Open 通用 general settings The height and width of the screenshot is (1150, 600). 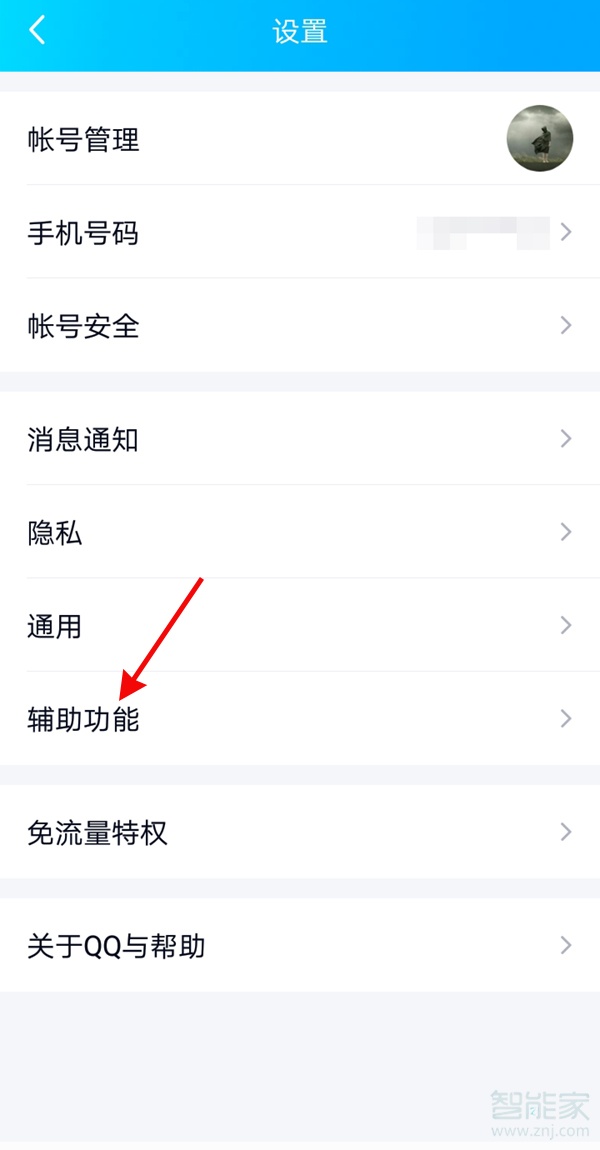[x=300, y=626]
